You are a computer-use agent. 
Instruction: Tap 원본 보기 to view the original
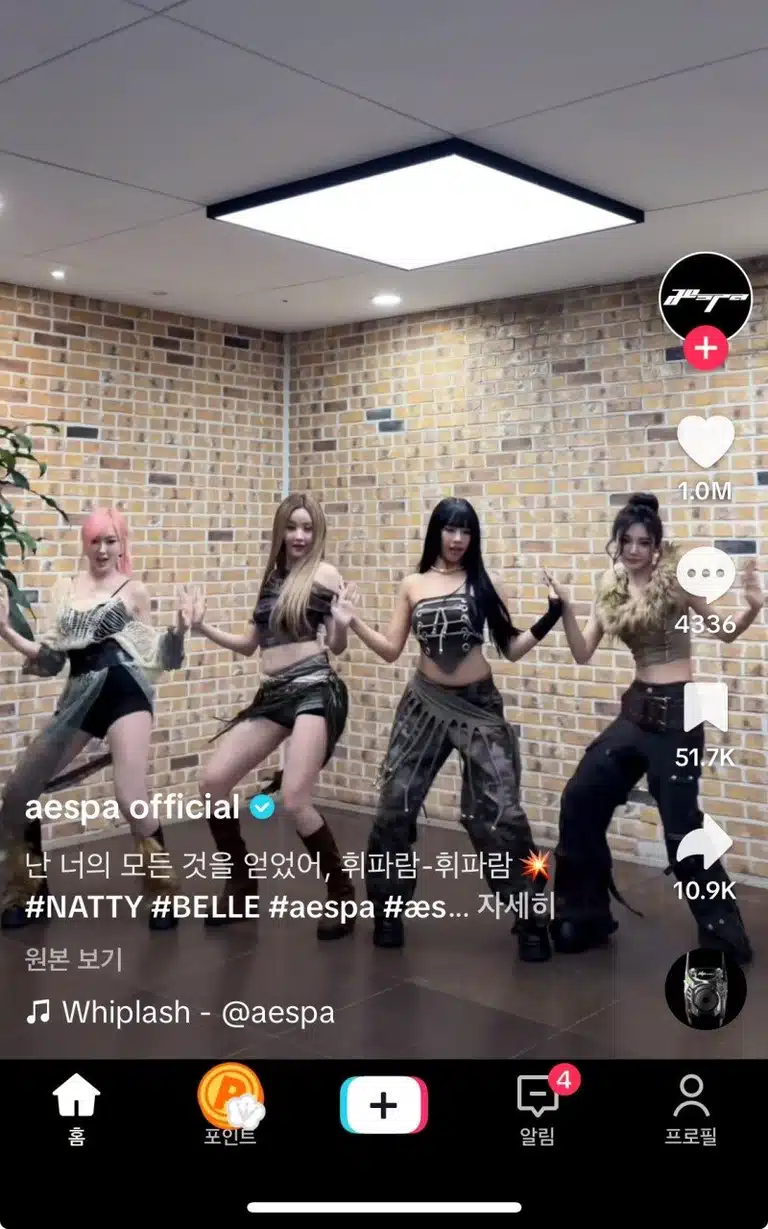point(74,960)
